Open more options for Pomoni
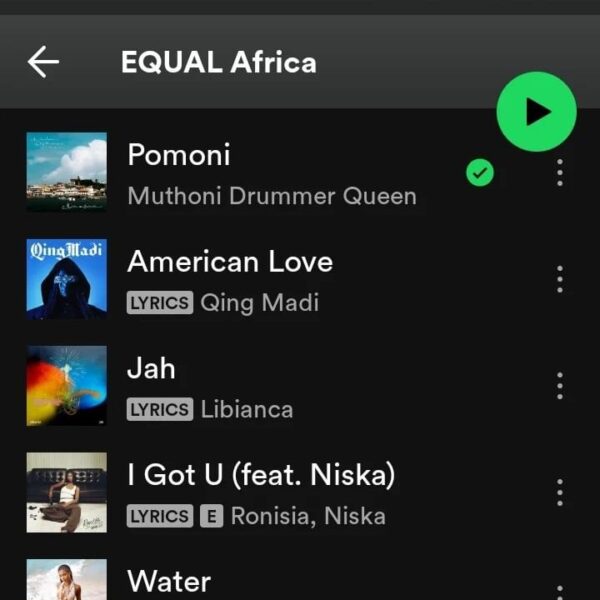 tap(559, 173)
